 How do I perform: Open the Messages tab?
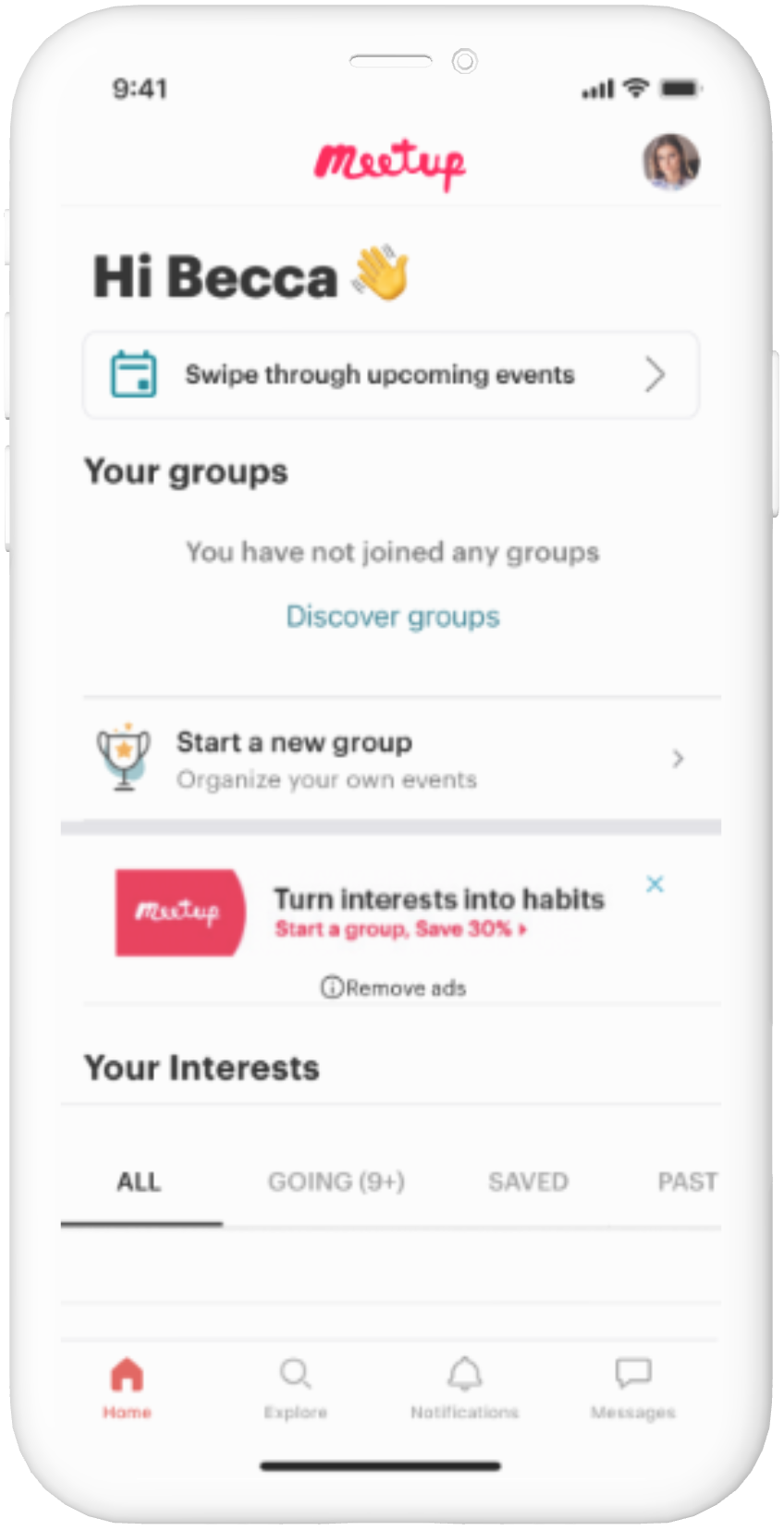pos(633,1388)
